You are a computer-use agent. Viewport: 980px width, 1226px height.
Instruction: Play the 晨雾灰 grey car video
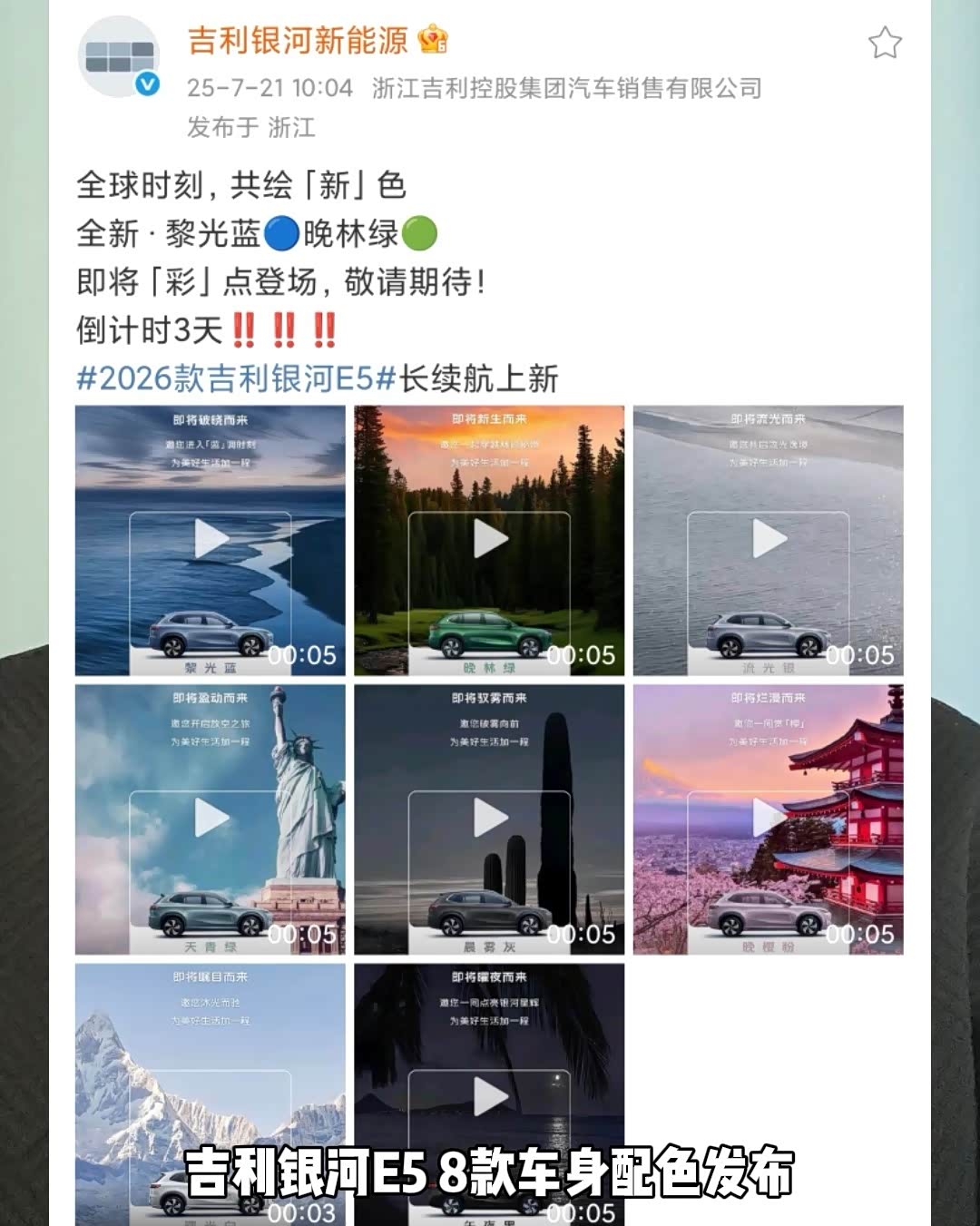[x=490, y=819]
